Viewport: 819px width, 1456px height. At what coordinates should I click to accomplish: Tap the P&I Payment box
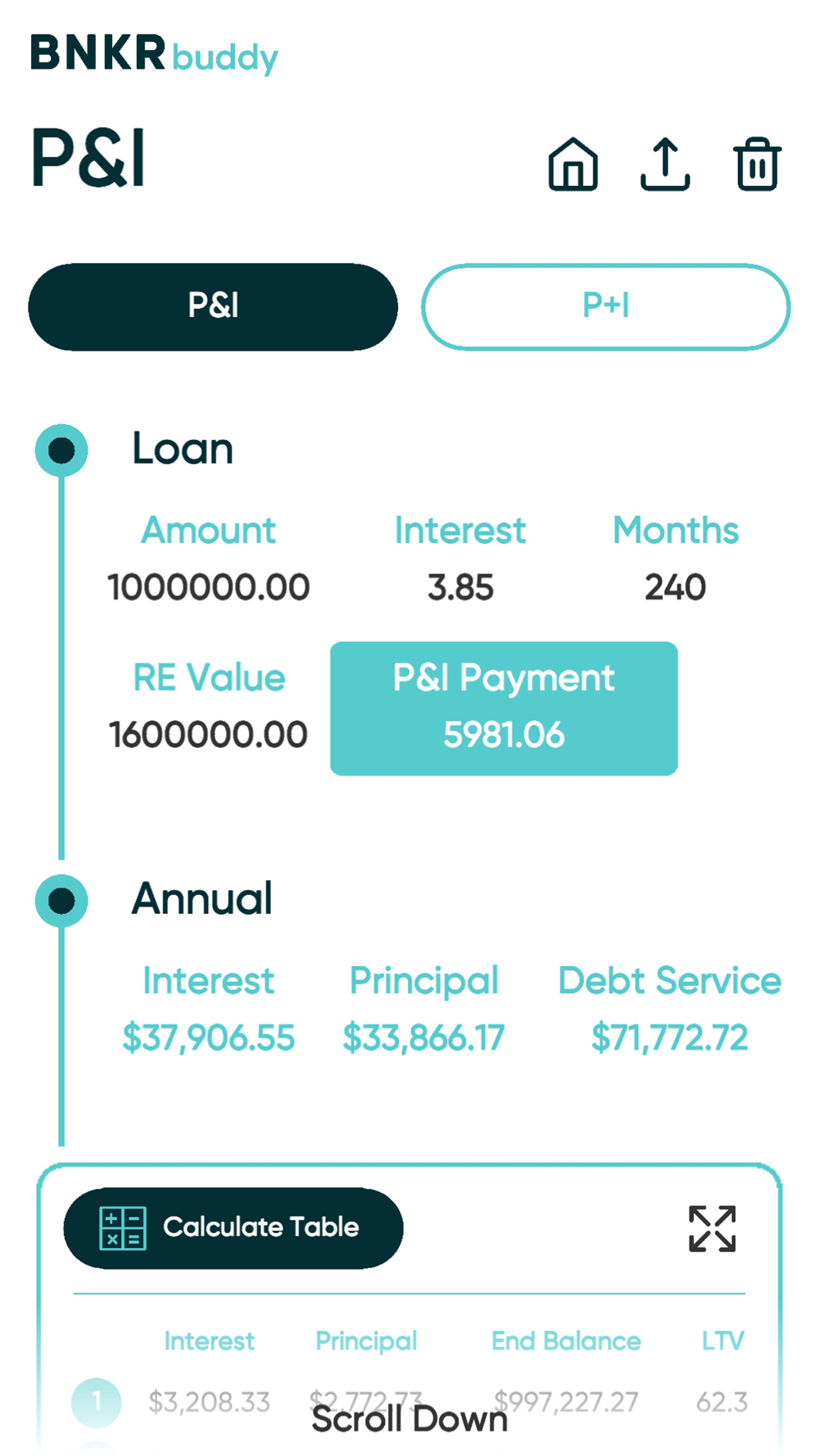tap(504, 708)
